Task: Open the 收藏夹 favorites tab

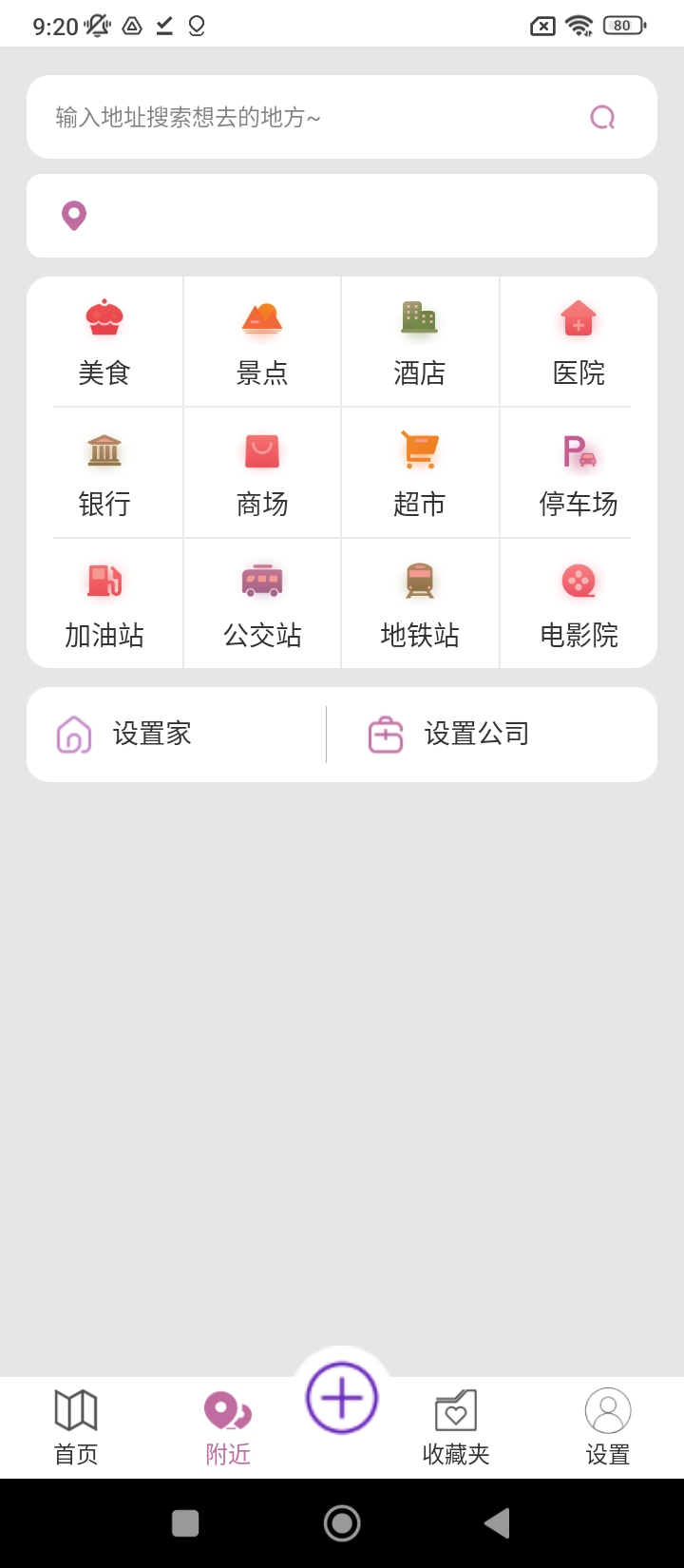Action: pyautogui.click(x=456, y=1427)
